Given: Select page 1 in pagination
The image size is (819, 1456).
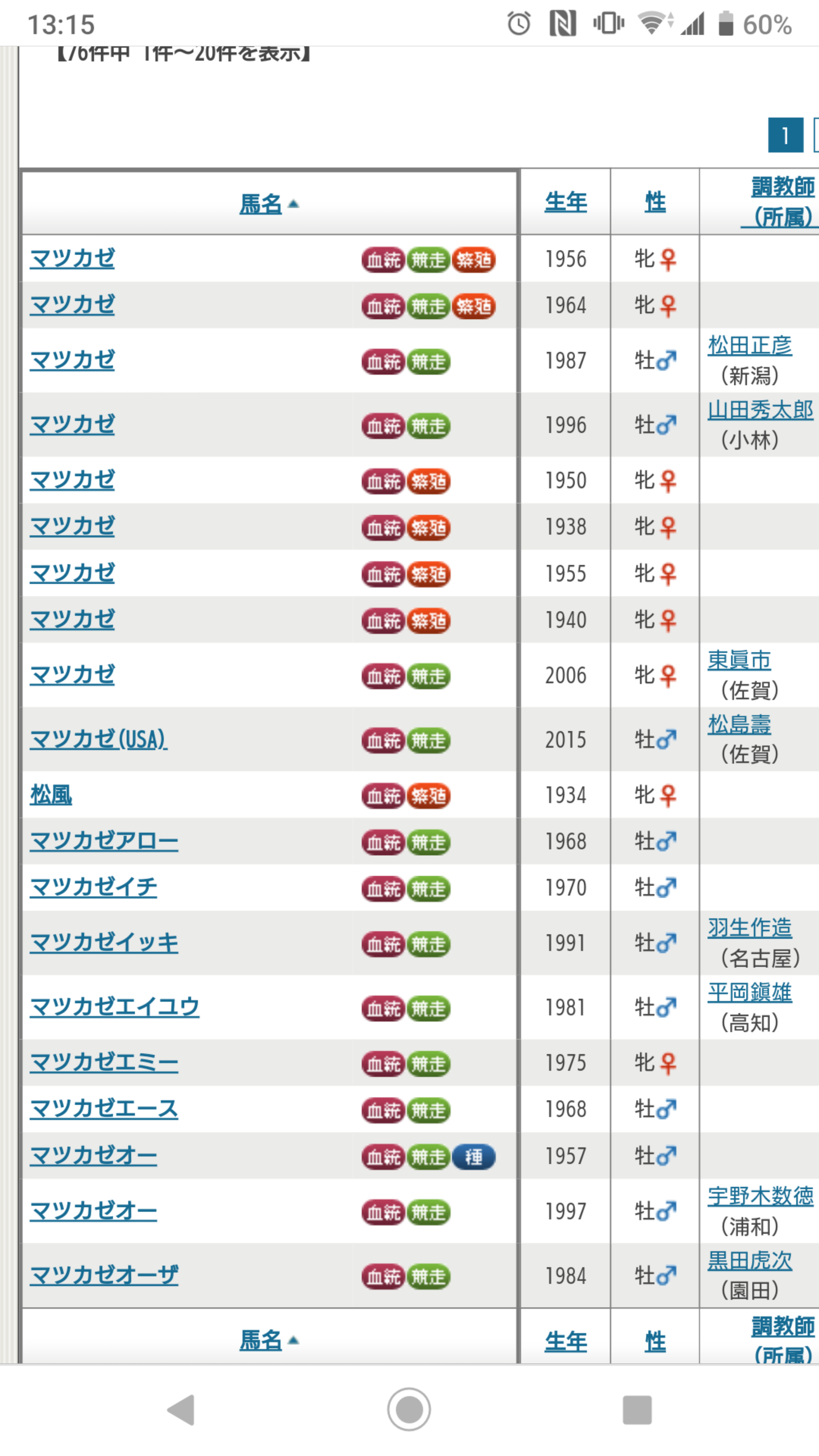Looking at the screenshot, I should tap(785, 135).
